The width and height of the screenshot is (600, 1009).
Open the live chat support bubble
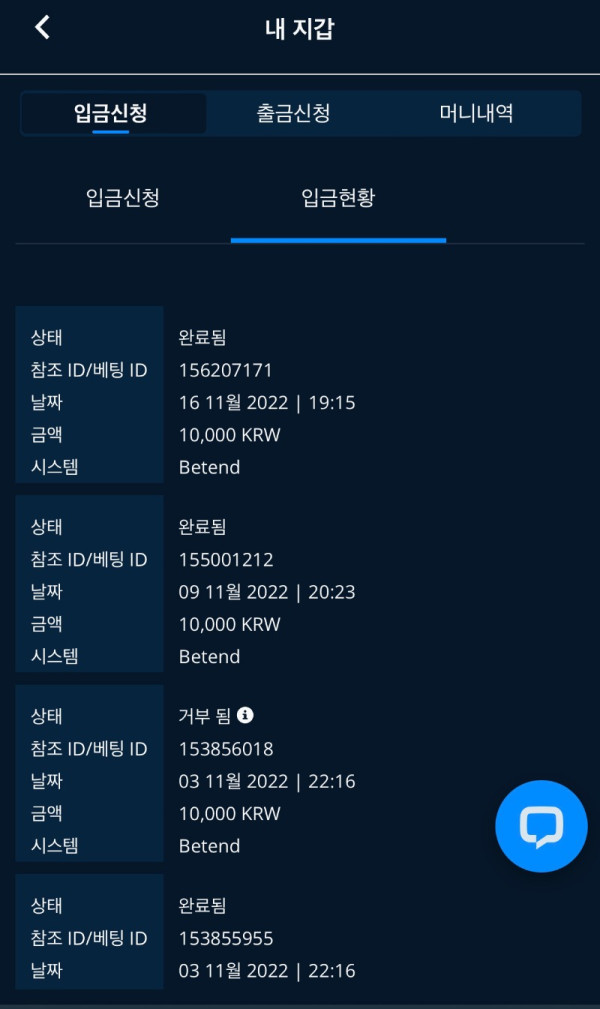(x=541, y=826)
